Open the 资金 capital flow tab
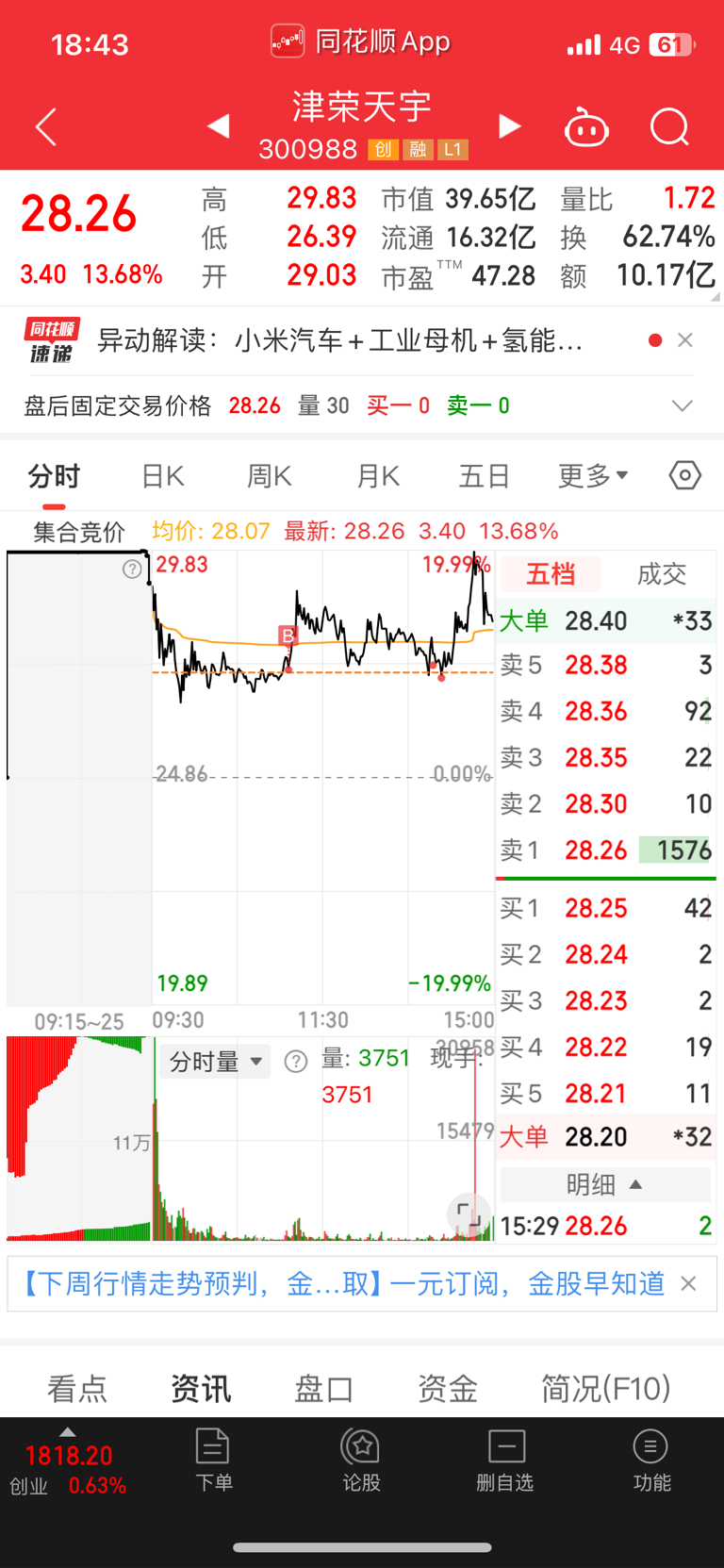The height and width of the screenshot is (1568, 724). (x=447, y=1388)
